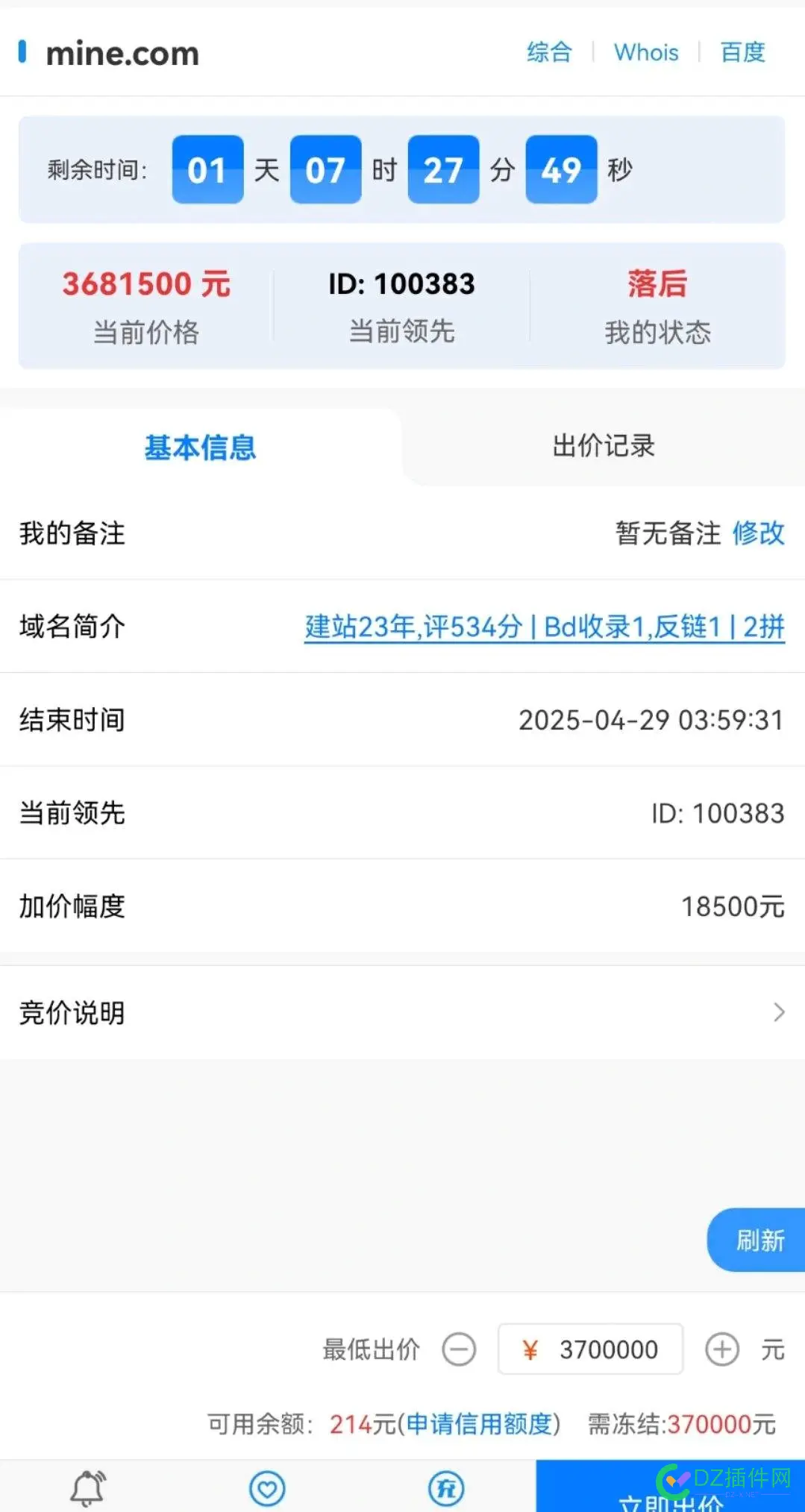Open recharge using the 充 icon

445,1488
